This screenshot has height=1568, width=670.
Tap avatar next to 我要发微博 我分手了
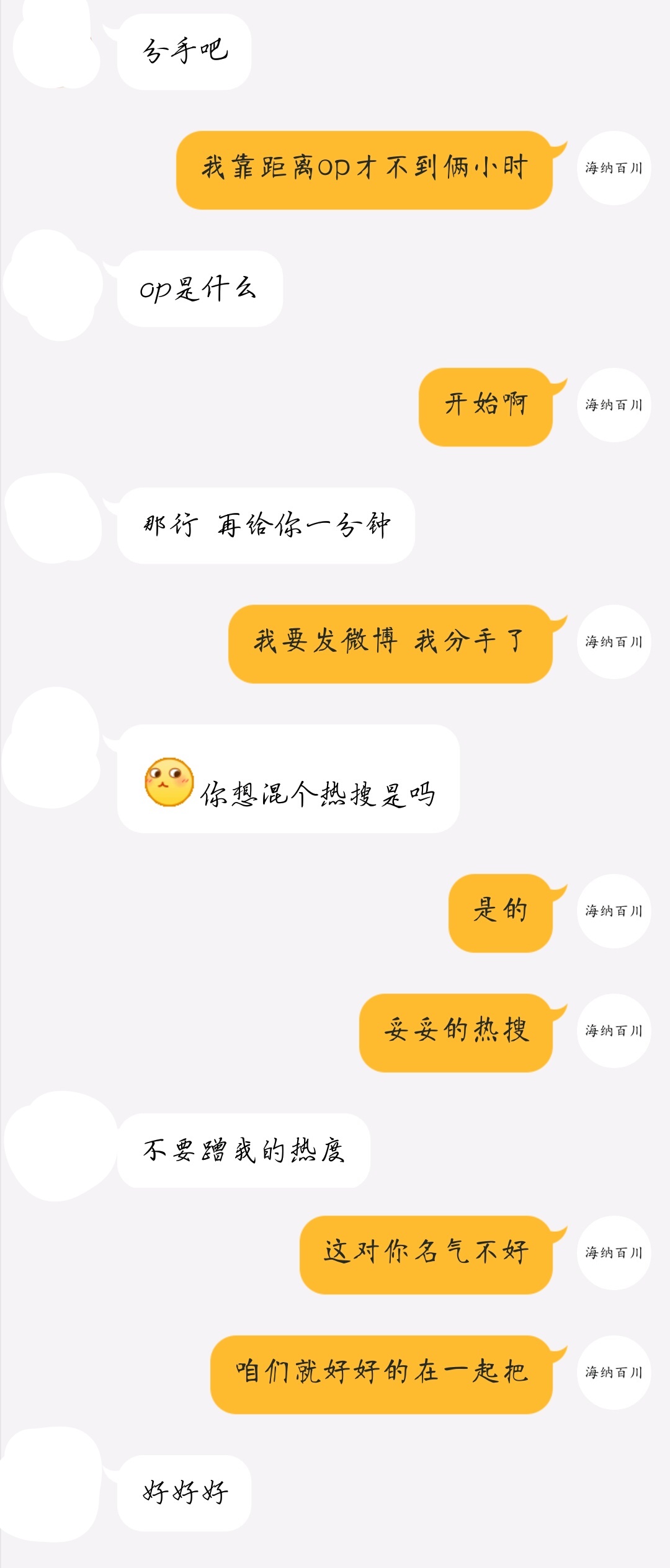[614, 642]
